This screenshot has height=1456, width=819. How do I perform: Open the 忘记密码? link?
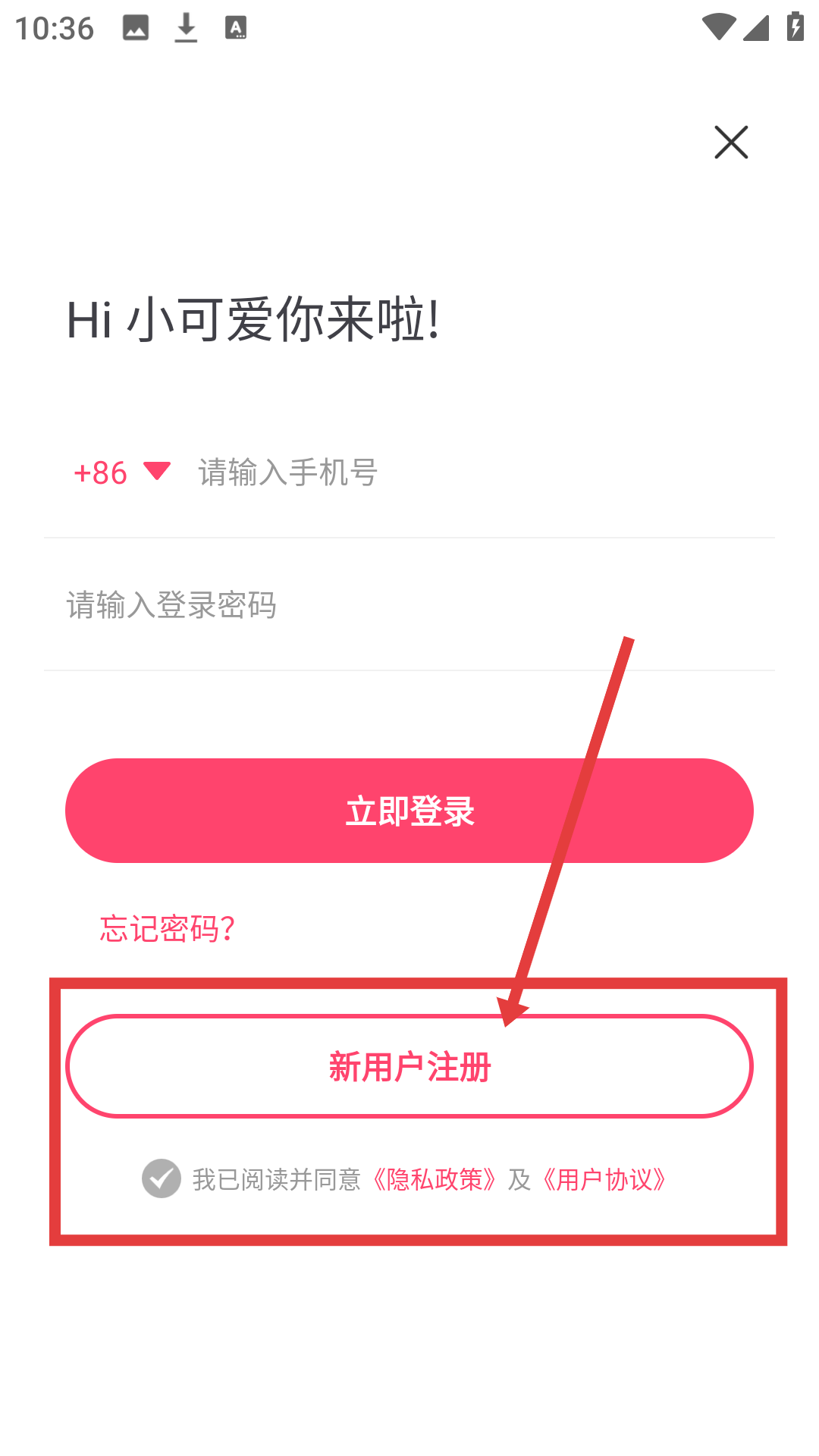[168, 928]
